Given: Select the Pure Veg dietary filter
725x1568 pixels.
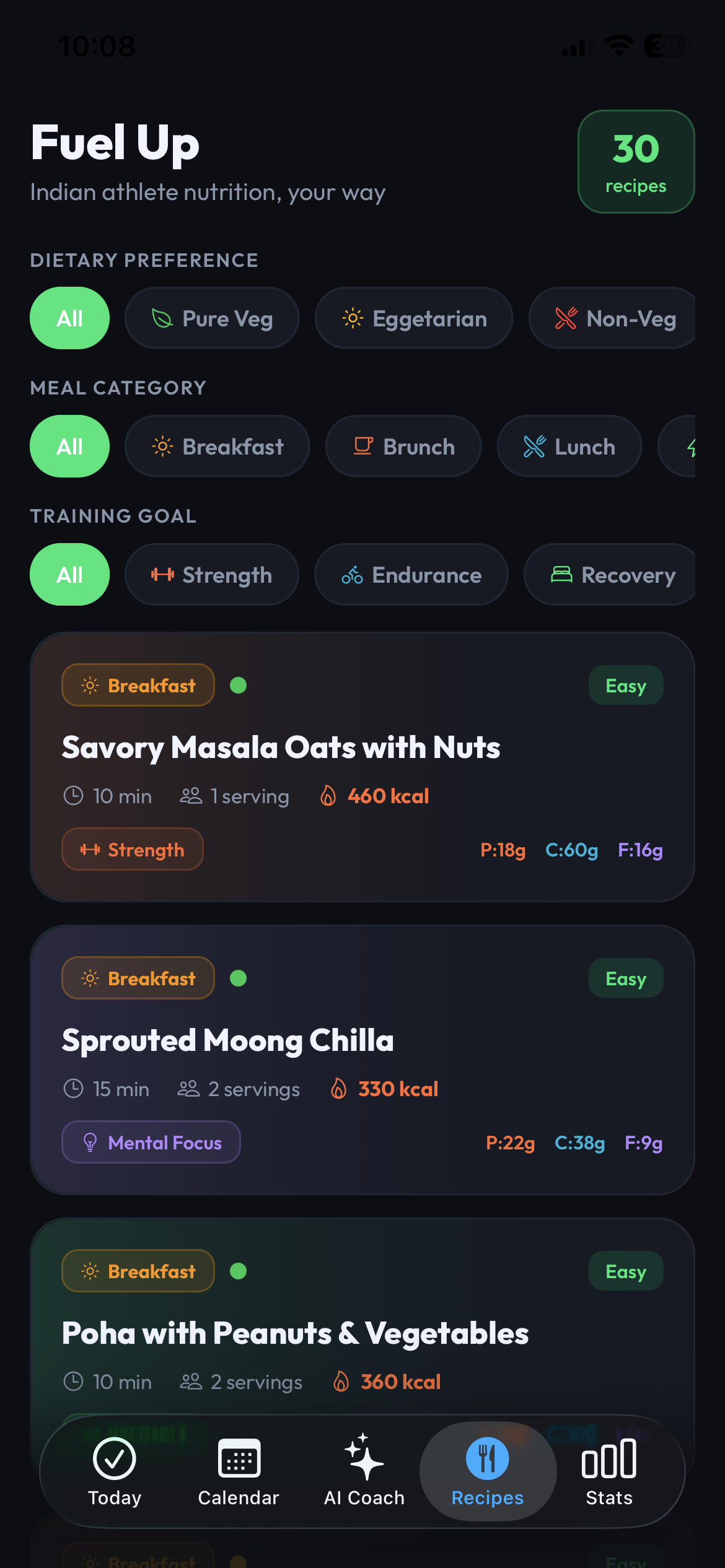Looking at the screenshot, I should 212,318.
